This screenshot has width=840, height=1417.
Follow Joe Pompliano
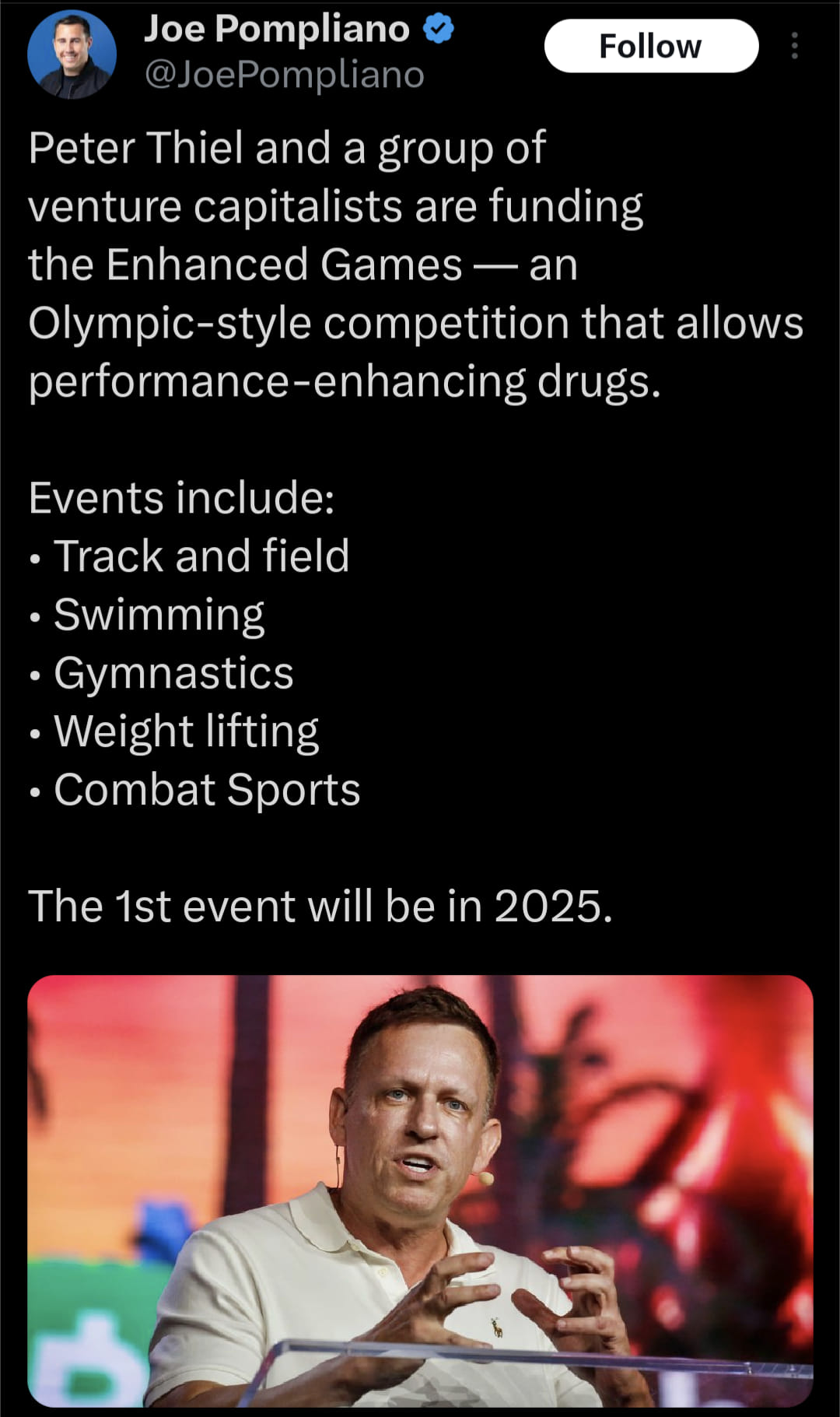pos(651,46)
